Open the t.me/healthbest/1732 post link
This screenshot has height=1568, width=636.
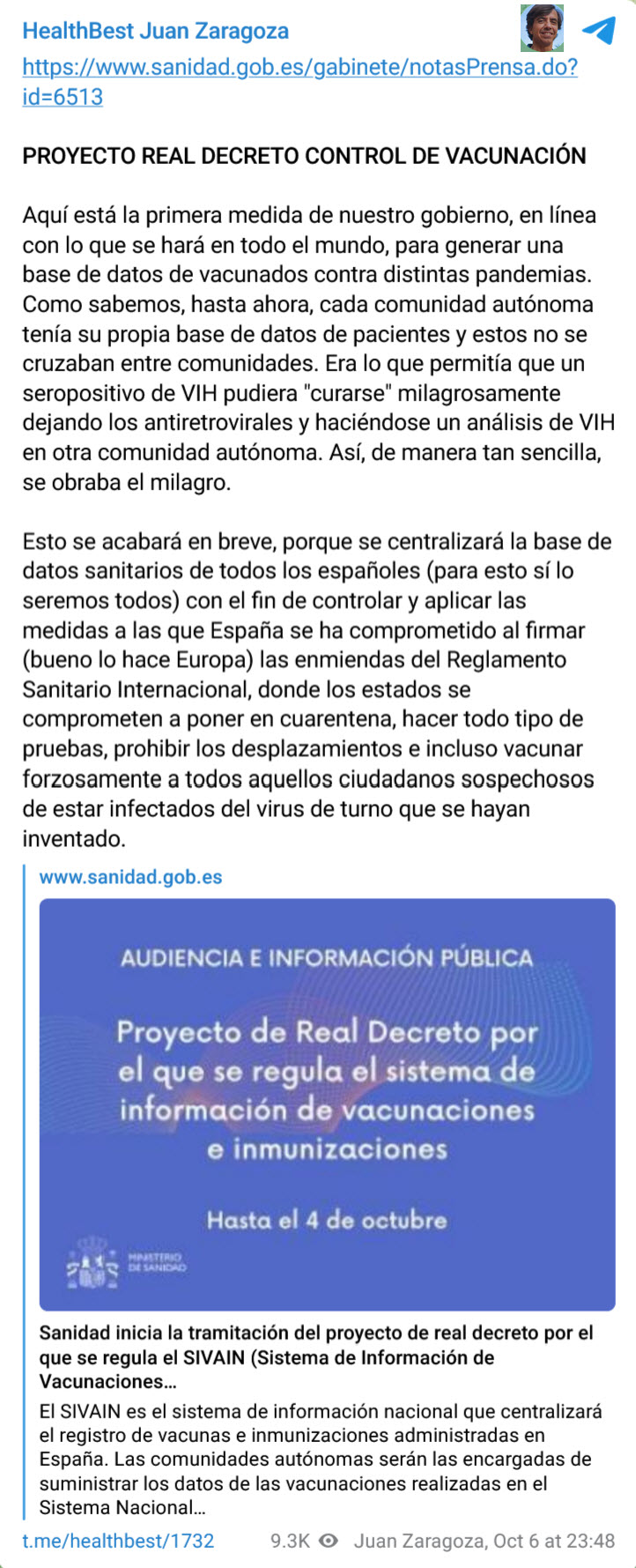coord(118,1541)
